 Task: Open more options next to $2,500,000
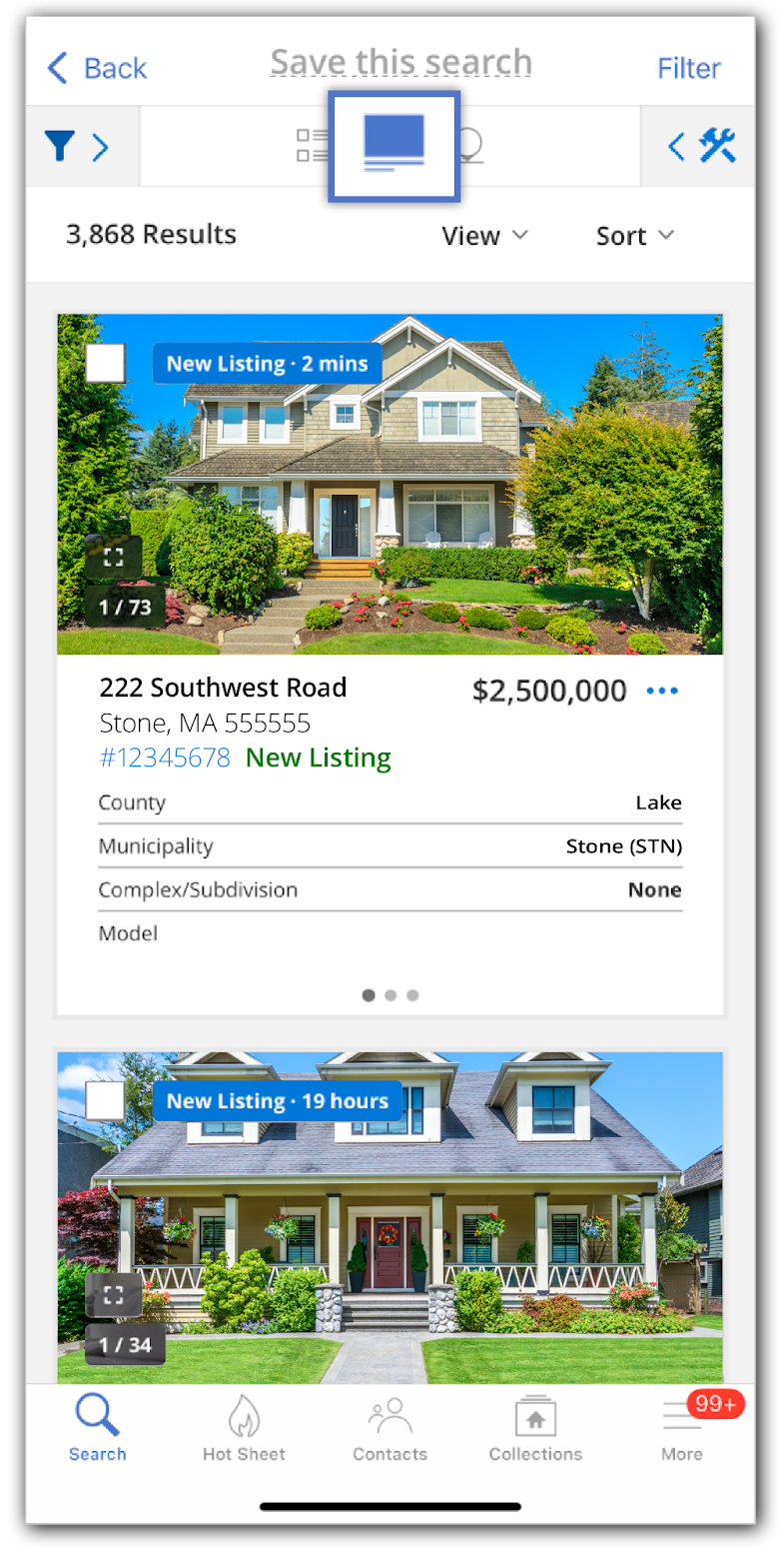point(661,691)
